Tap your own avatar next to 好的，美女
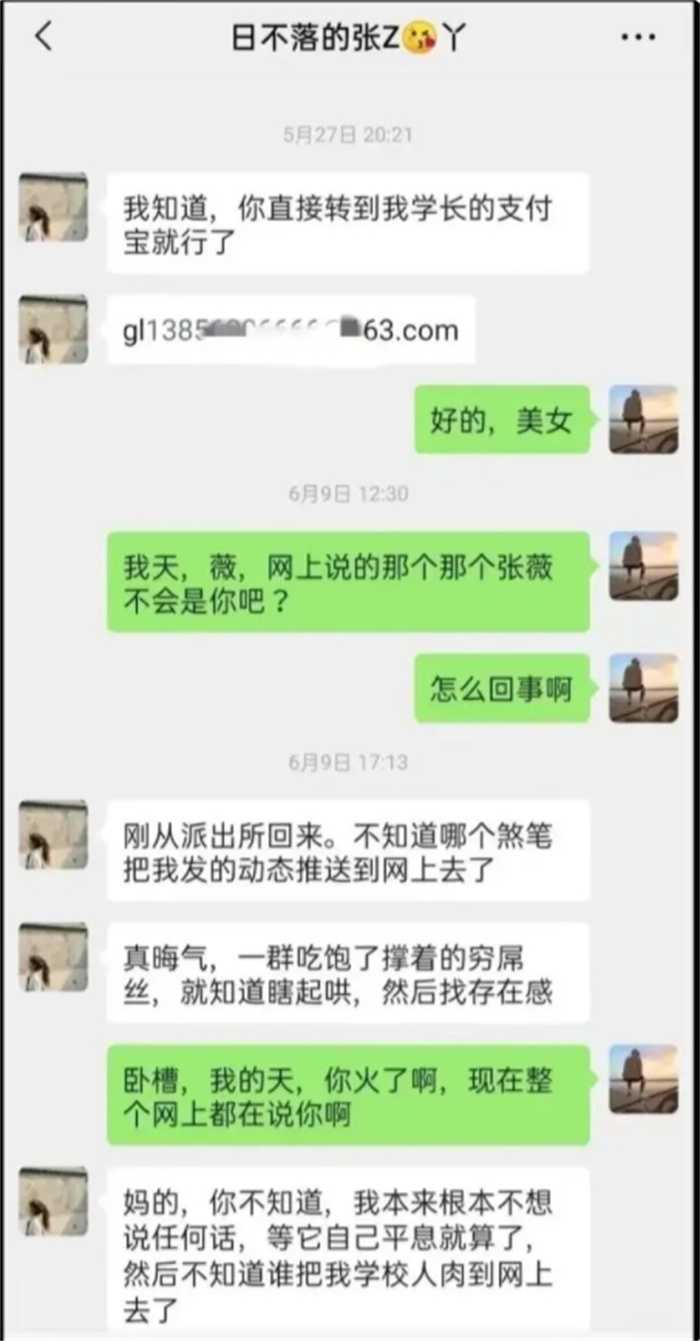Viewport: 700px width, 1341px height. 643,419
